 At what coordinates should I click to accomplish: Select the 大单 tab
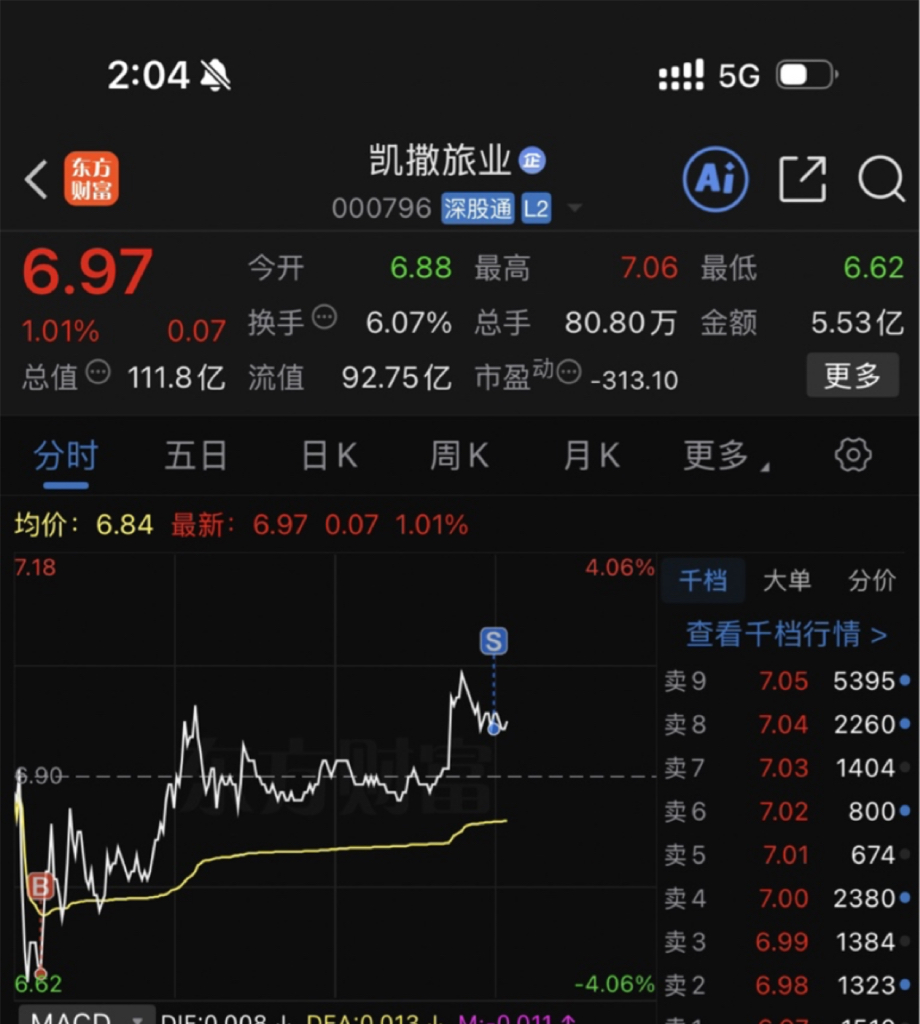click(787, 580)
